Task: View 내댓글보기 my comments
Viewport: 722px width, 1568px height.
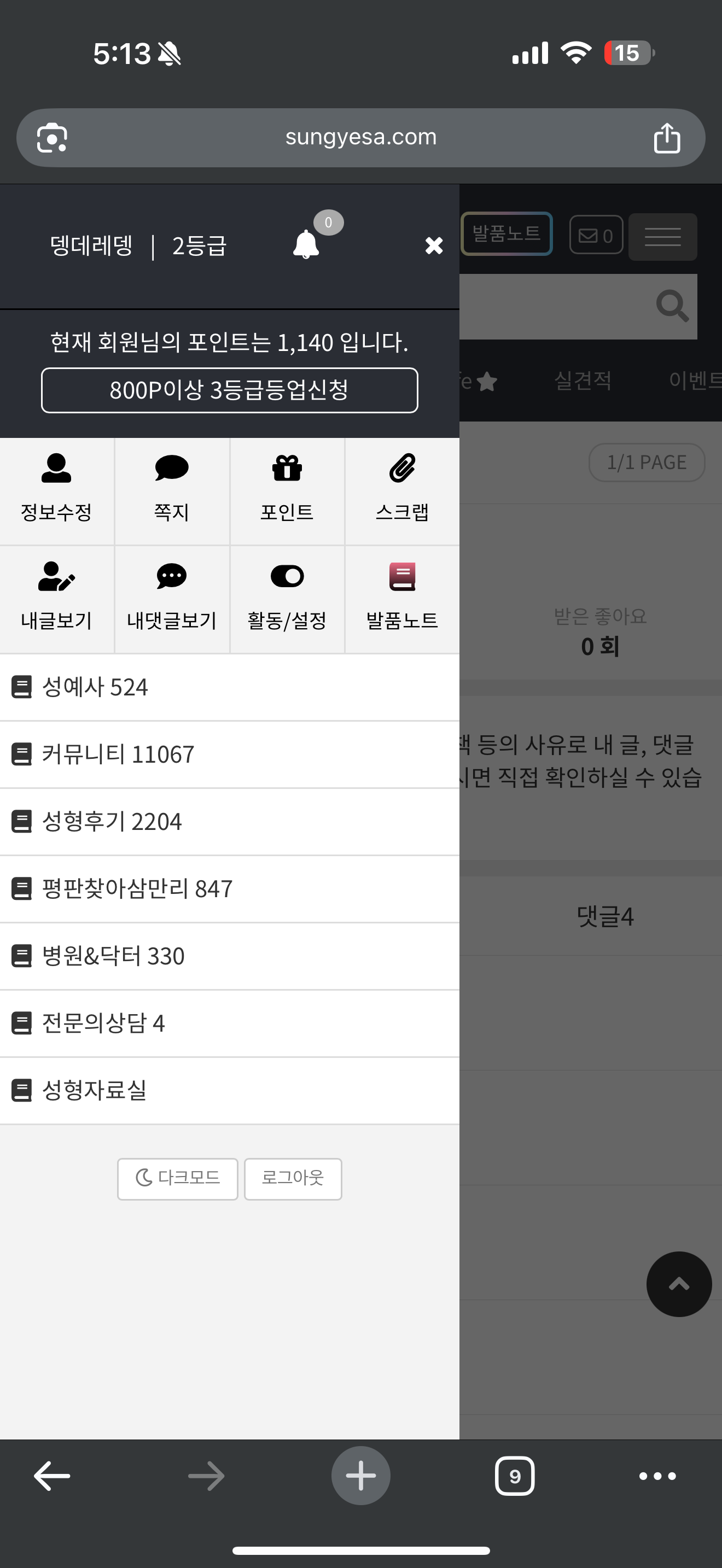Action: click(172, 600)
